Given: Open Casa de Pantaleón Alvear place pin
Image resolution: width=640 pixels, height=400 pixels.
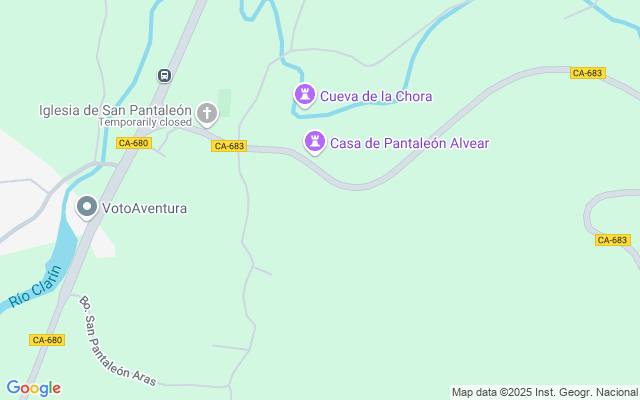Looking at the screenshot, I should point(315,143).
